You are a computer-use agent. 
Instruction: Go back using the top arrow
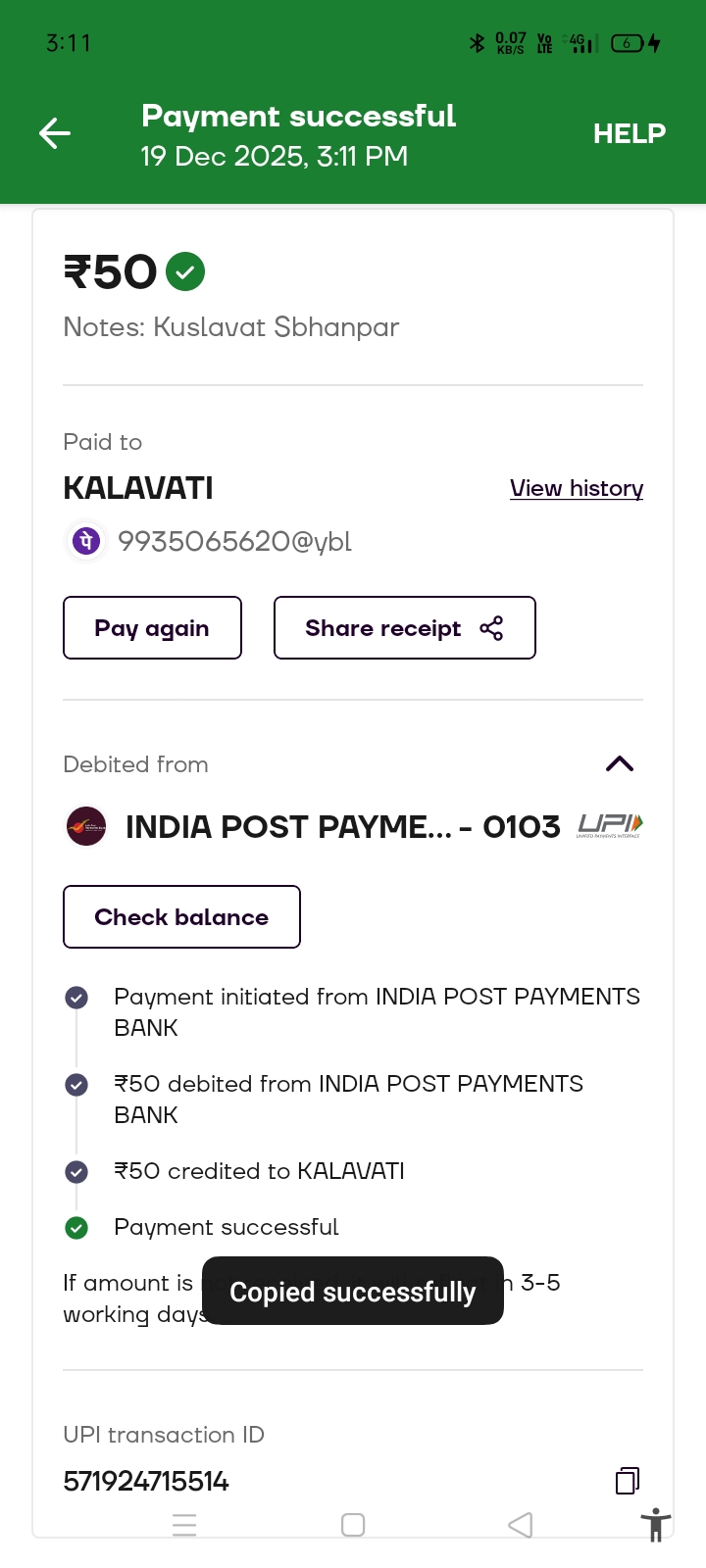tap(55, 133)
